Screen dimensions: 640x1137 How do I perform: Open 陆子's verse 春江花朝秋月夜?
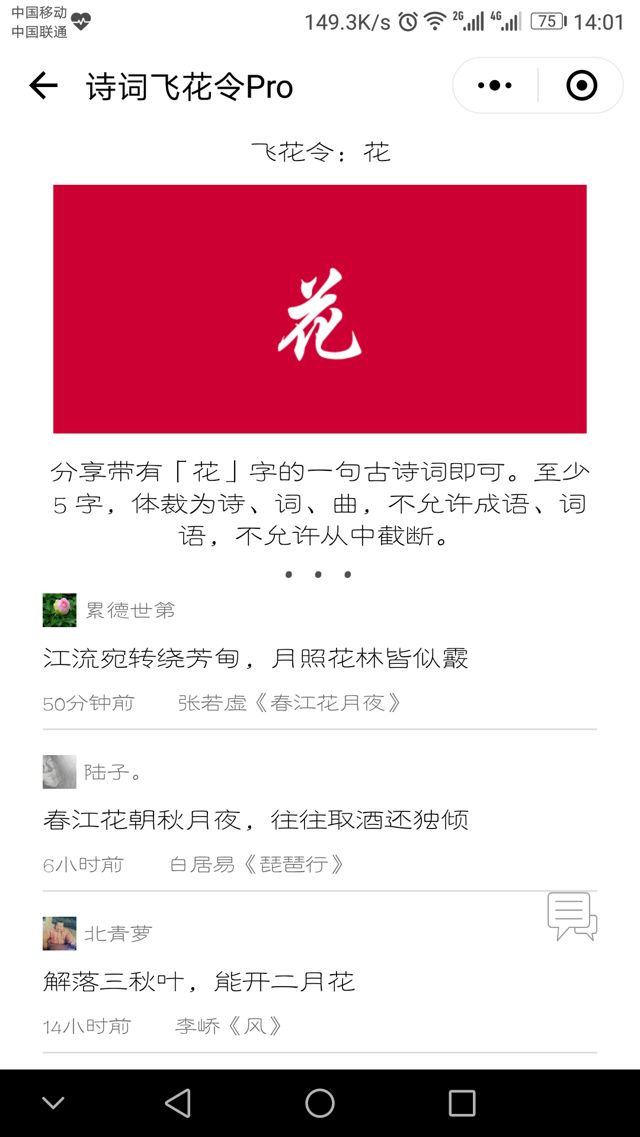click(x=256, y=820)
